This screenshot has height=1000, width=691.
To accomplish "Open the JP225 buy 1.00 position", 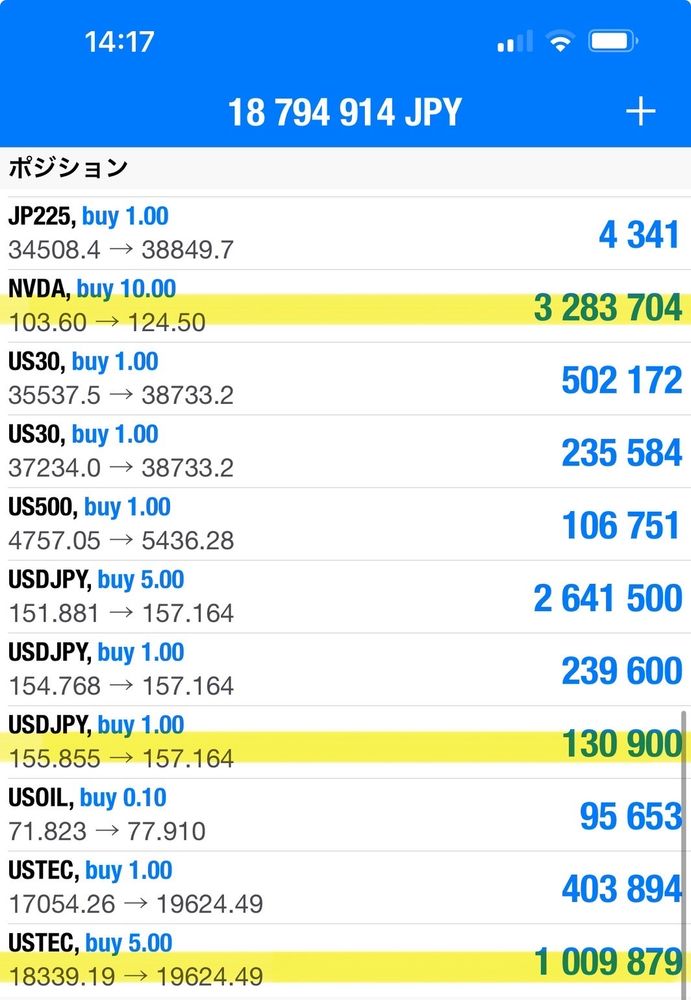I will [345, 233].
